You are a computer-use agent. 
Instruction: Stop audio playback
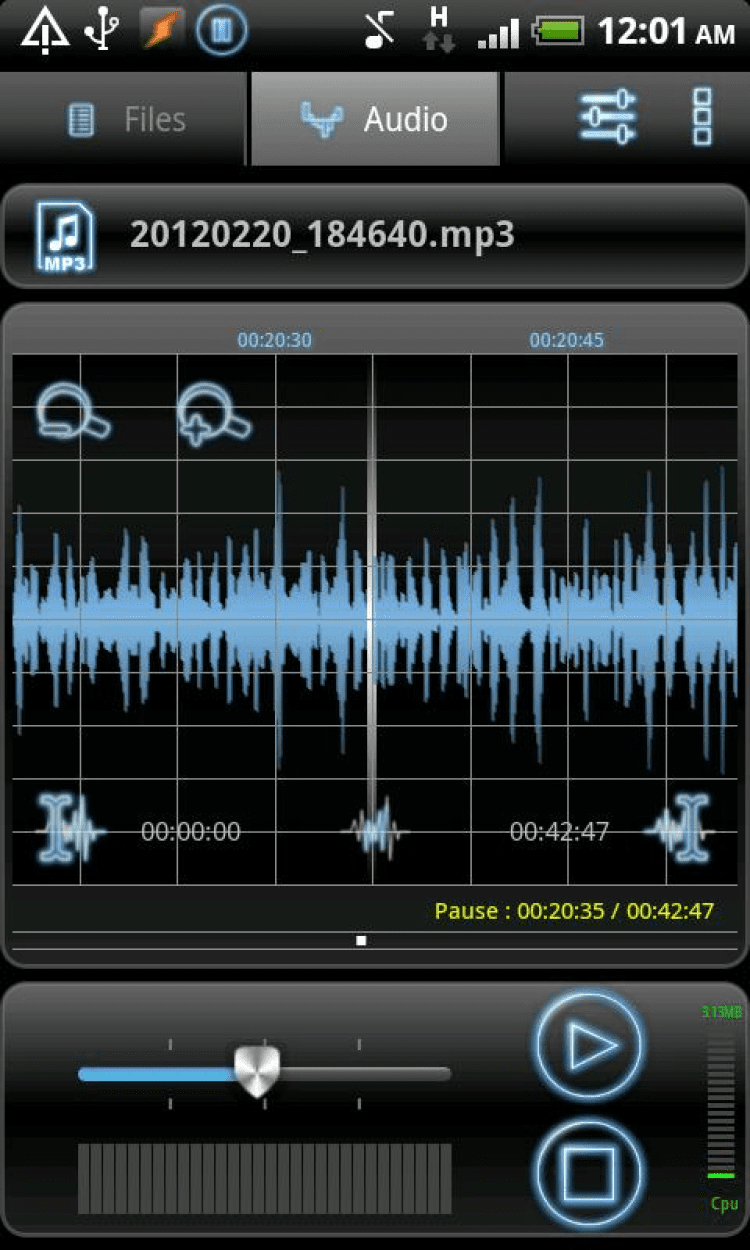coord(589,1173)
